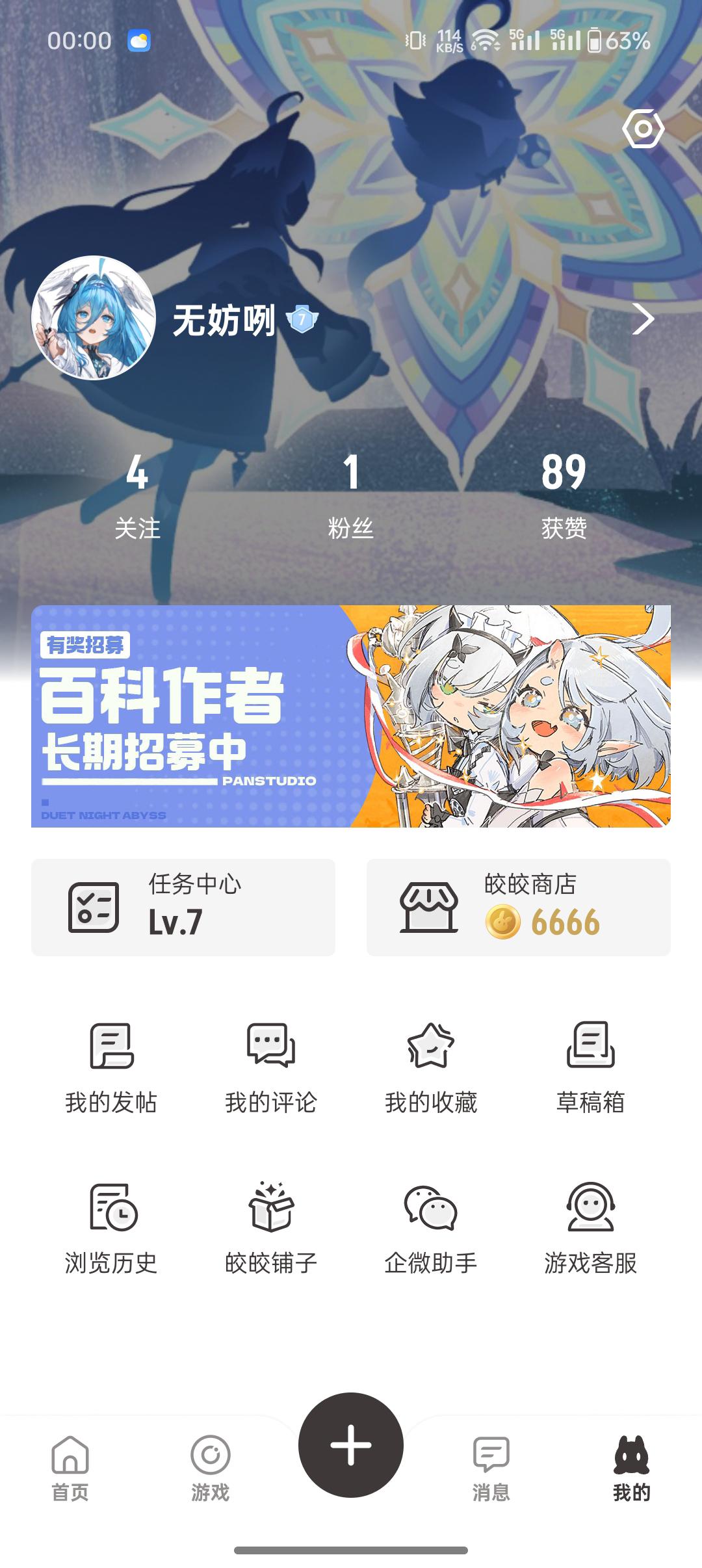Open 企微助手 assistant

pyautogui.click(x=431, y=1228)
